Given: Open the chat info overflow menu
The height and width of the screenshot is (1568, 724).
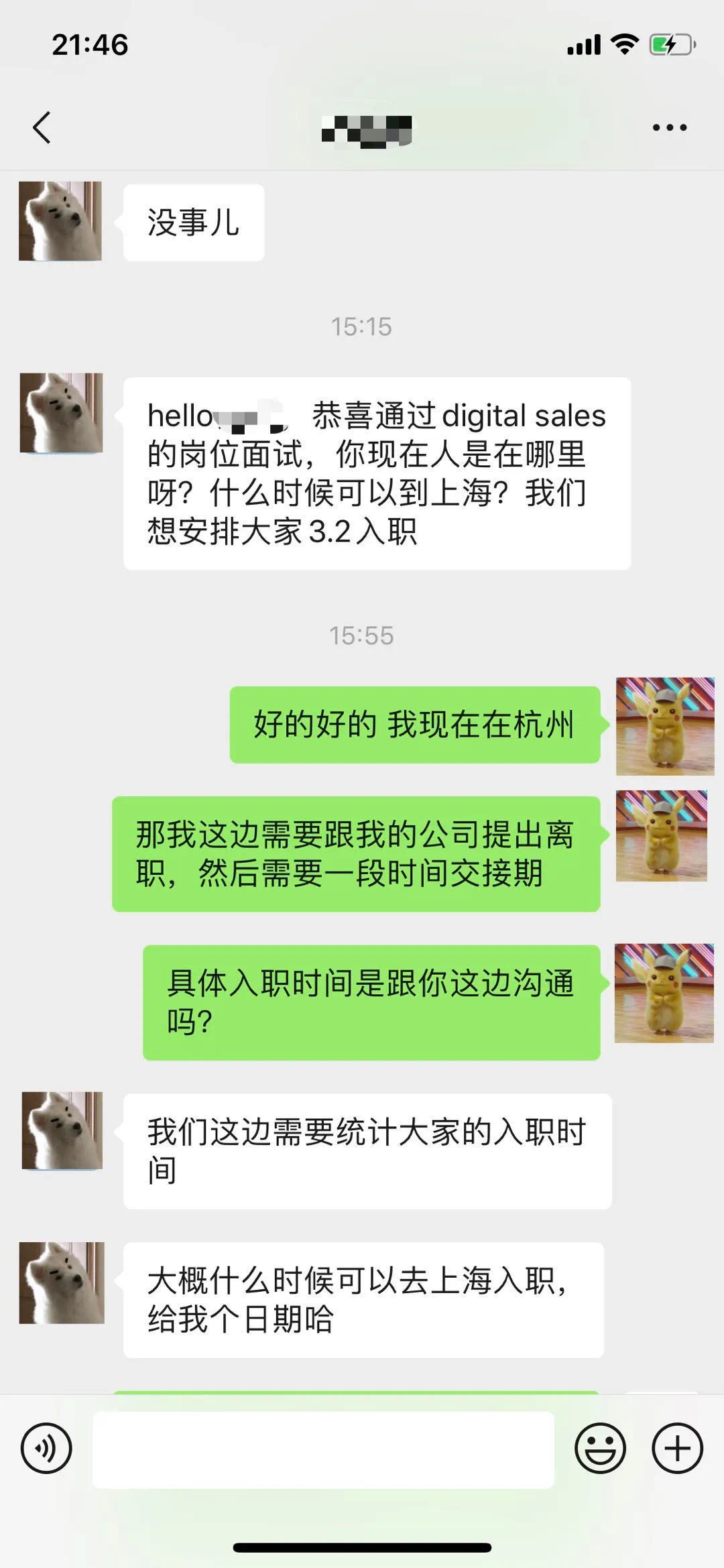Looking at the screenshot, I should pos(670,127).
